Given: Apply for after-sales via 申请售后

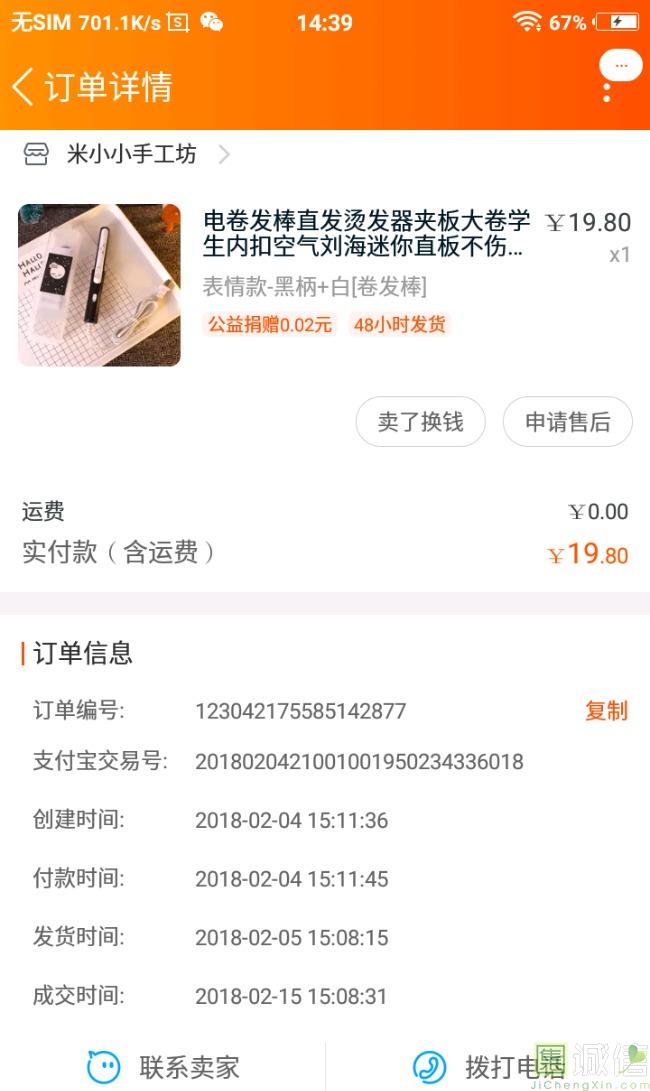Looking at the screenshot, I should [567, 422].
